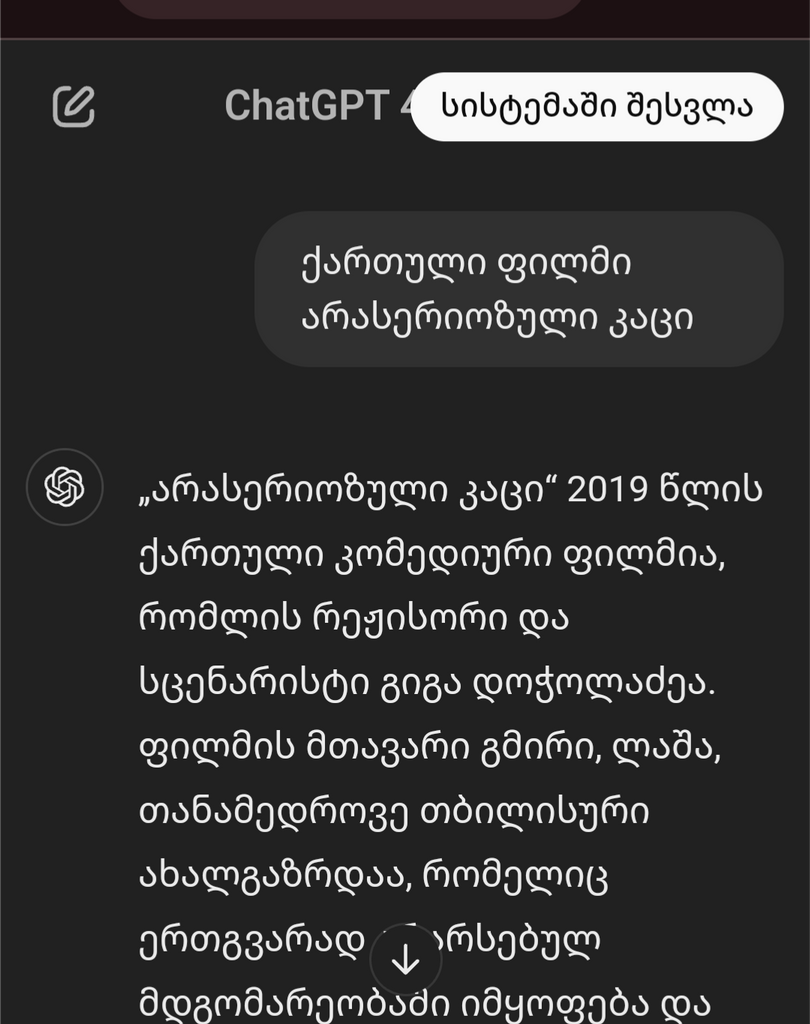This screenshot has width=810, height=1024.
Task: Click the ChatGPT logo avatar beside the response
Action: pos(64,484)
